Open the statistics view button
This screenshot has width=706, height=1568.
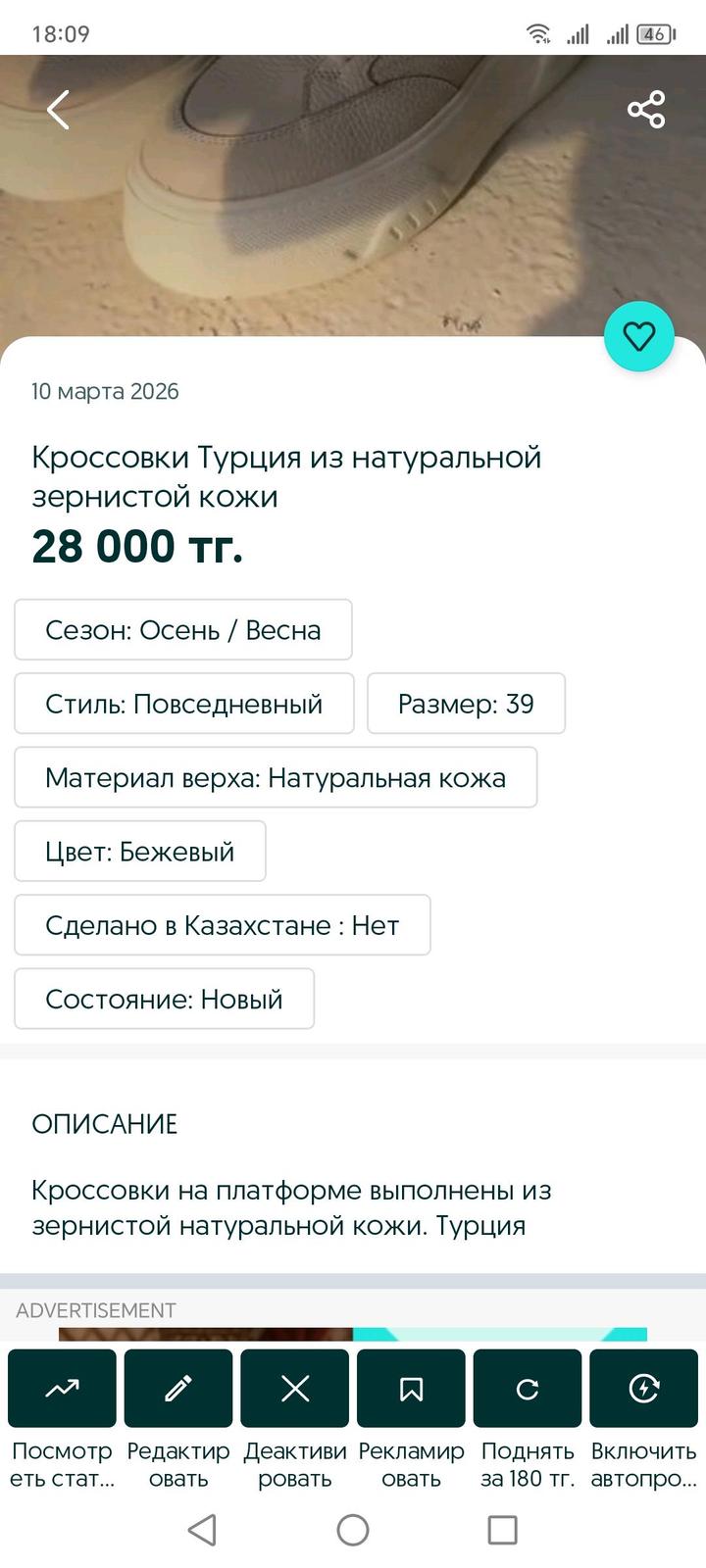click(x=62, y=1388)
